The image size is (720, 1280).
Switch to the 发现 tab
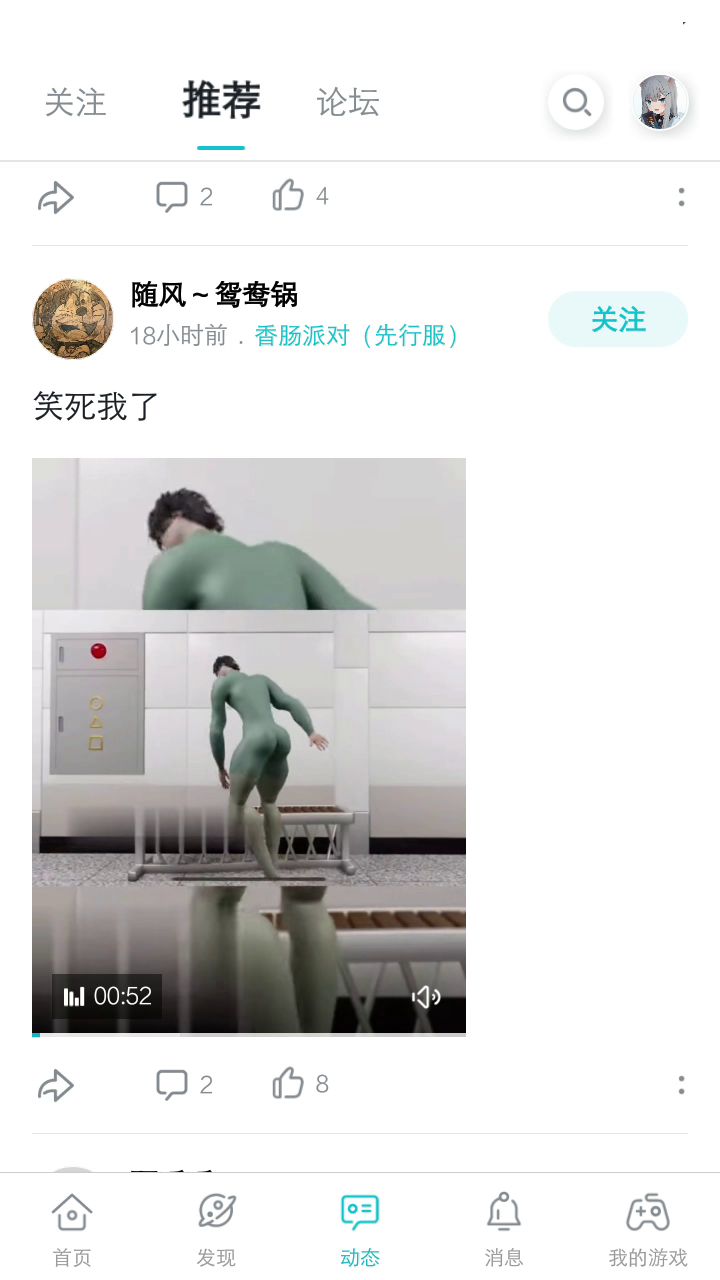(x=216, y=1229)
